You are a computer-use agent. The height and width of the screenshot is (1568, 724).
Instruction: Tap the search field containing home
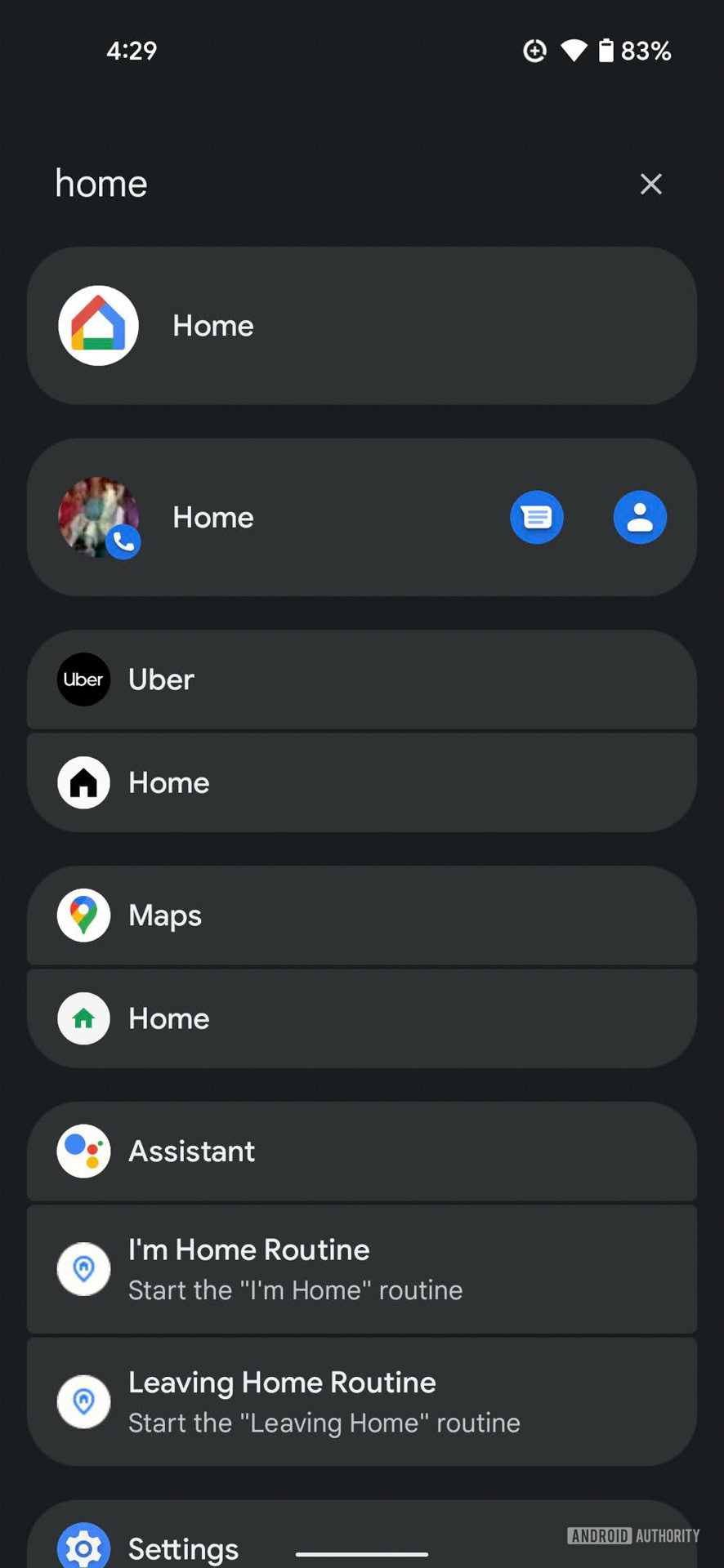[327, 184]
